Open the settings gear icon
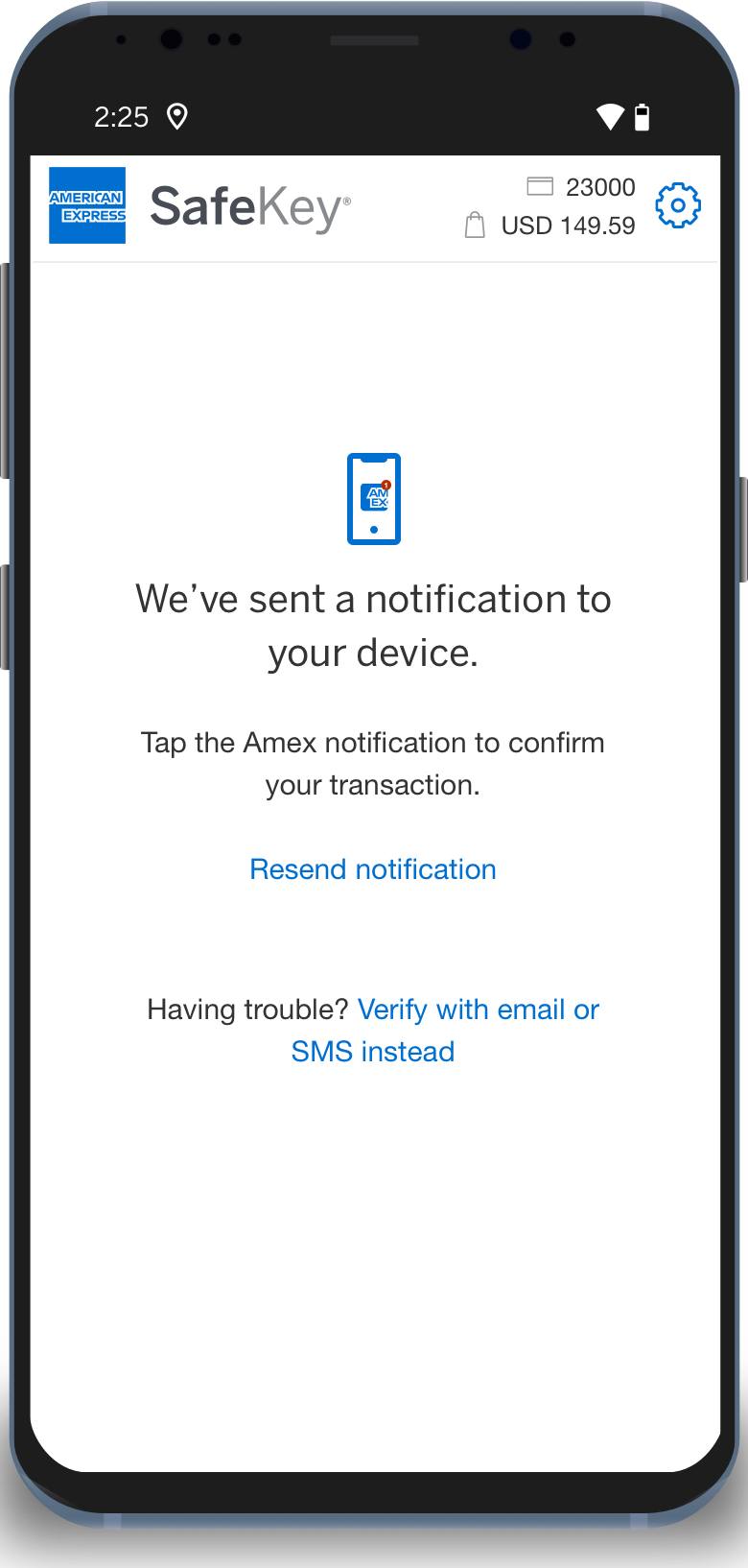Image resolution: width=748 pixels, height=1568 pixels. click(678, 205)
